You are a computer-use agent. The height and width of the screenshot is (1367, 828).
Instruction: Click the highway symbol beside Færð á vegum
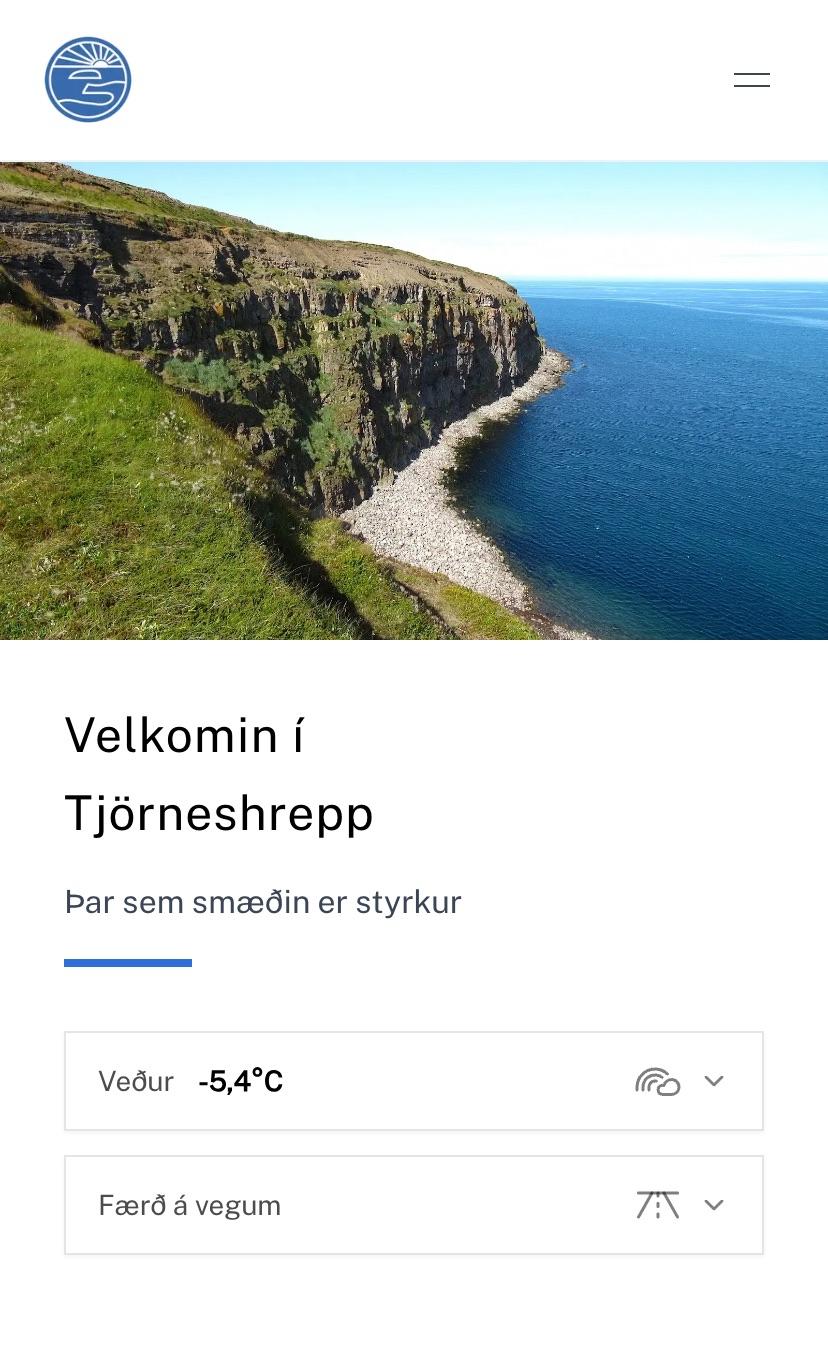coord(657,1205)
